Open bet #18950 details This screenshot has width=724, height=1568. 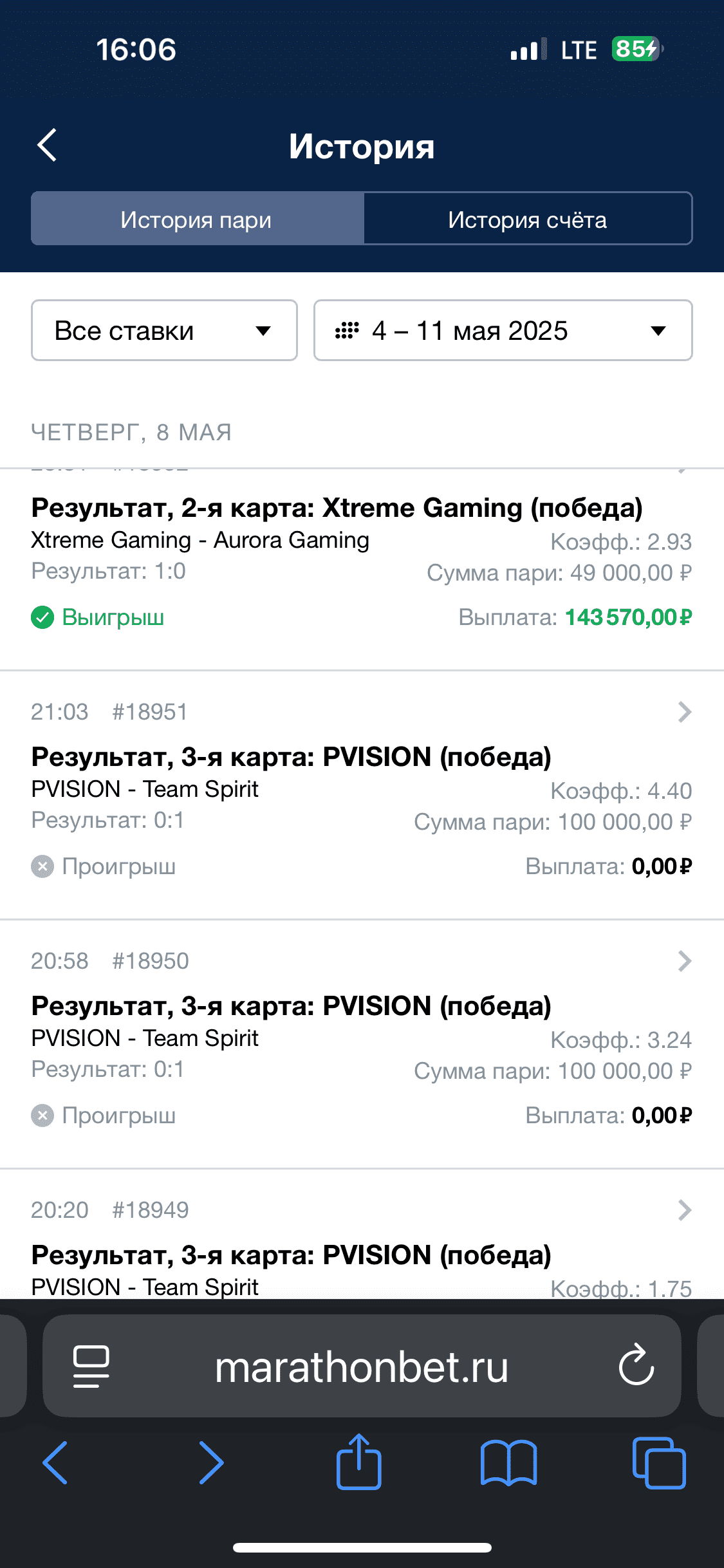click(x=362, y=1044)
